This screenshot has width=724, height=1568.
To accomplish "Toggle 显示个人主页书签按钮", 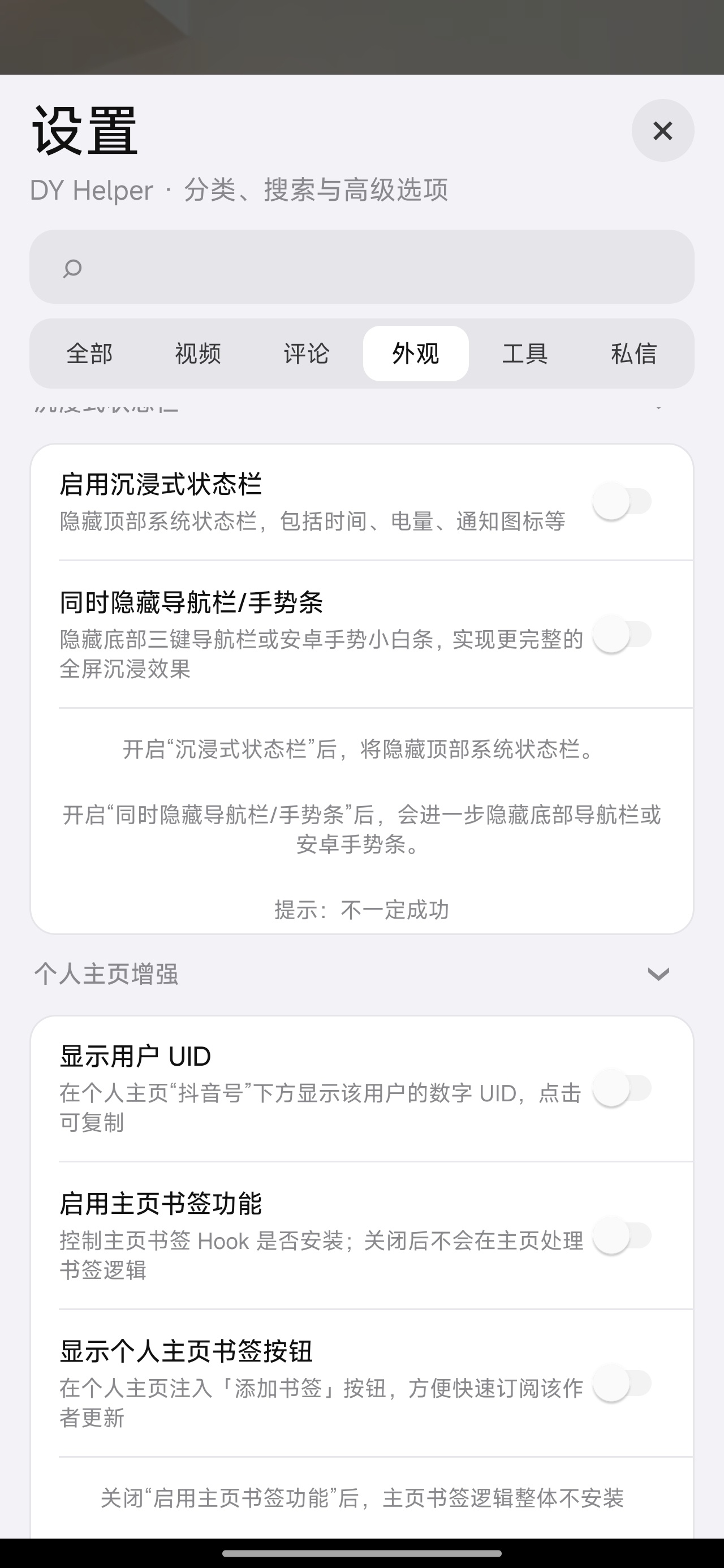I will click(622, 1384).
